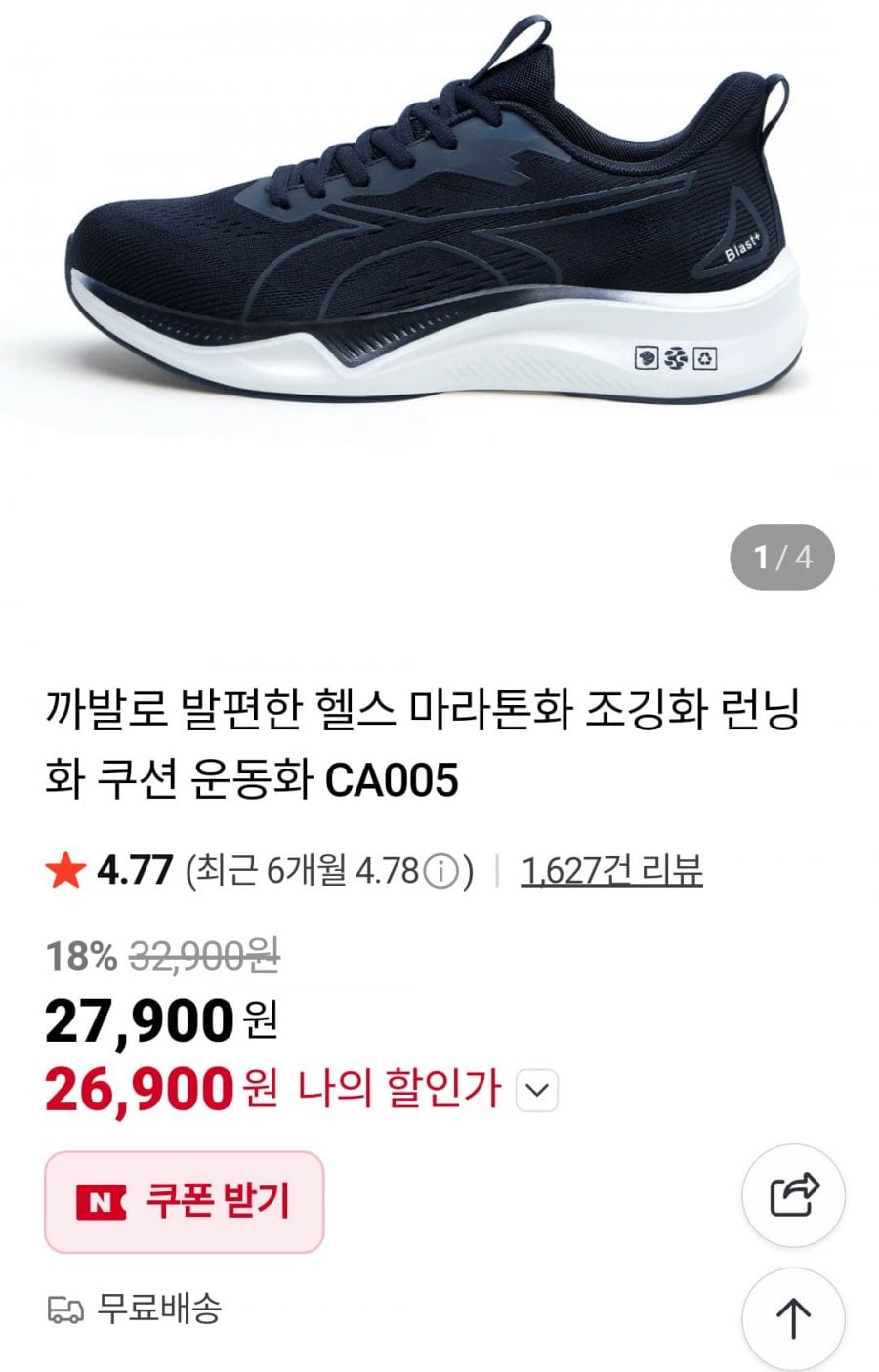The image size is (879, 1372).
Task: Open the 1,627건 리뷰 reviews link
Action: 614,867
